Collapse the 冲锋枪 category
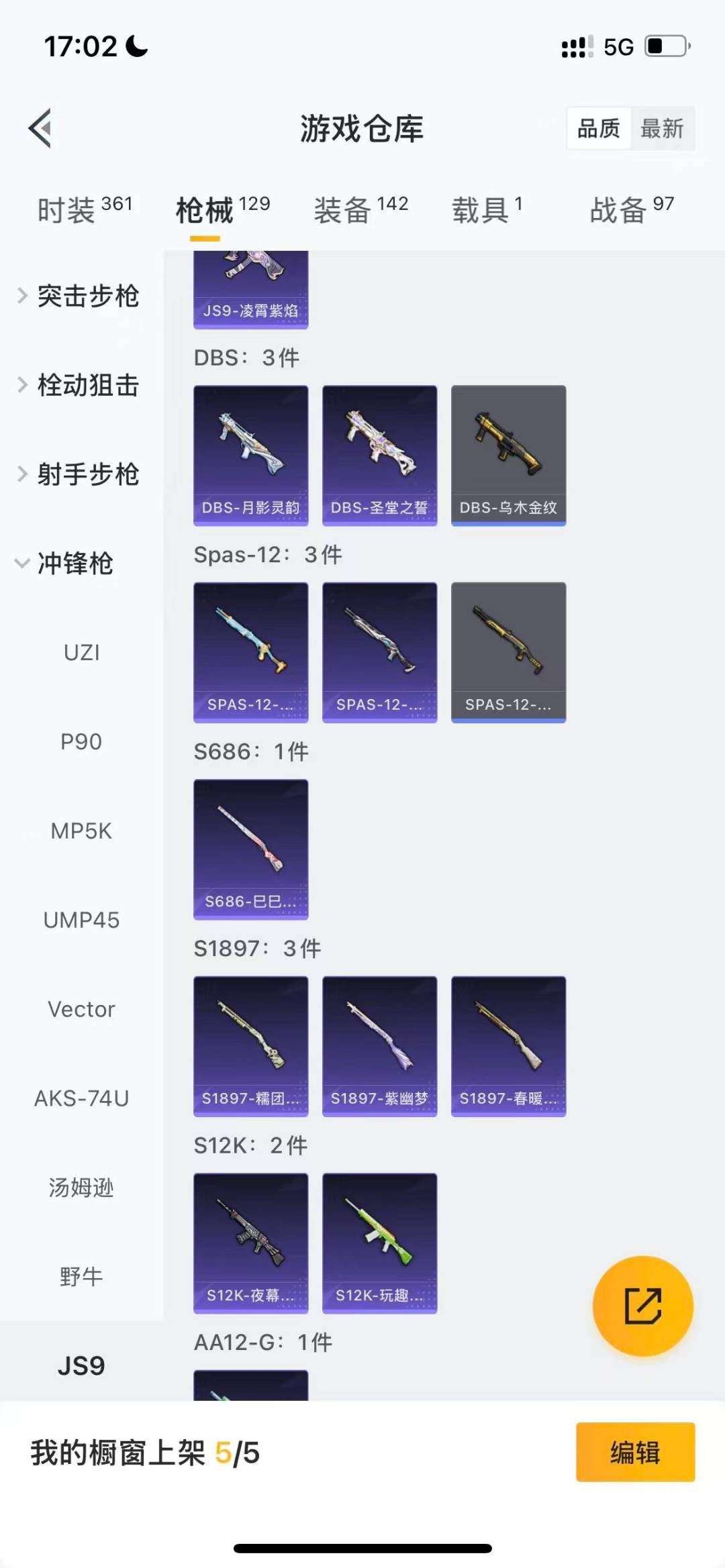The width and height of the screenshot is (725, 1568). coord(66,564)
